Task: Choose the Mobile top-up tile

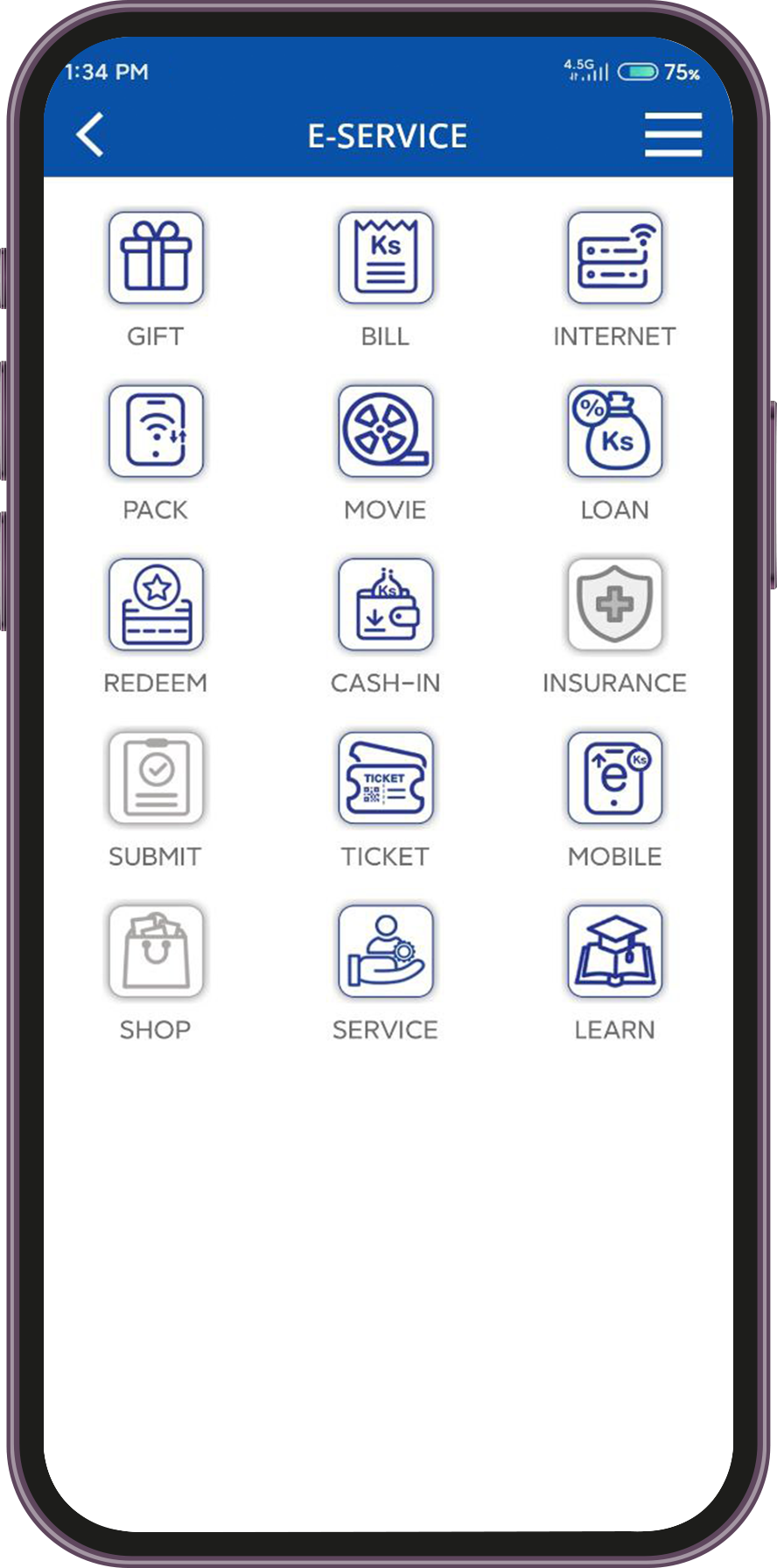Action: point(614,778)
